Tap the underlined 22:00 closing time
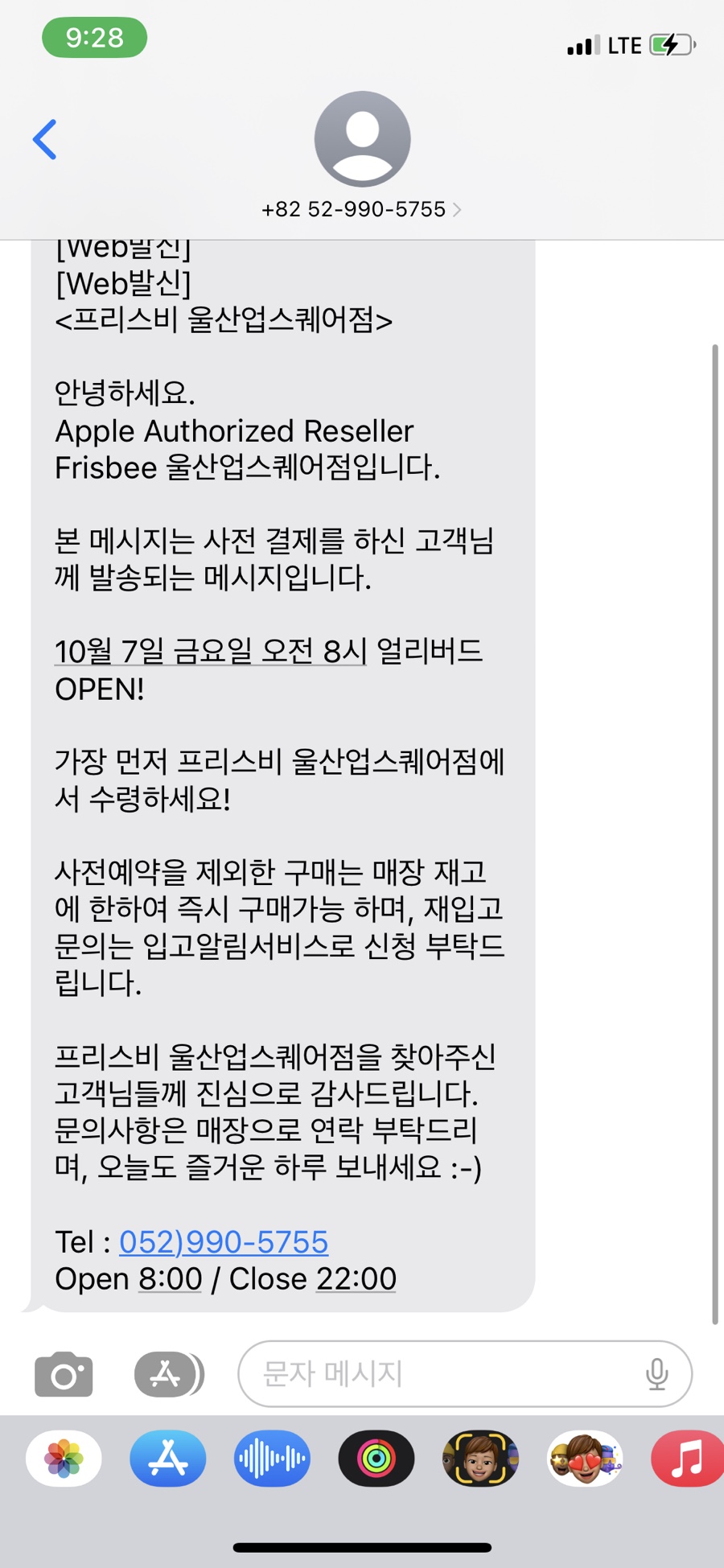 pos(356,1278)
